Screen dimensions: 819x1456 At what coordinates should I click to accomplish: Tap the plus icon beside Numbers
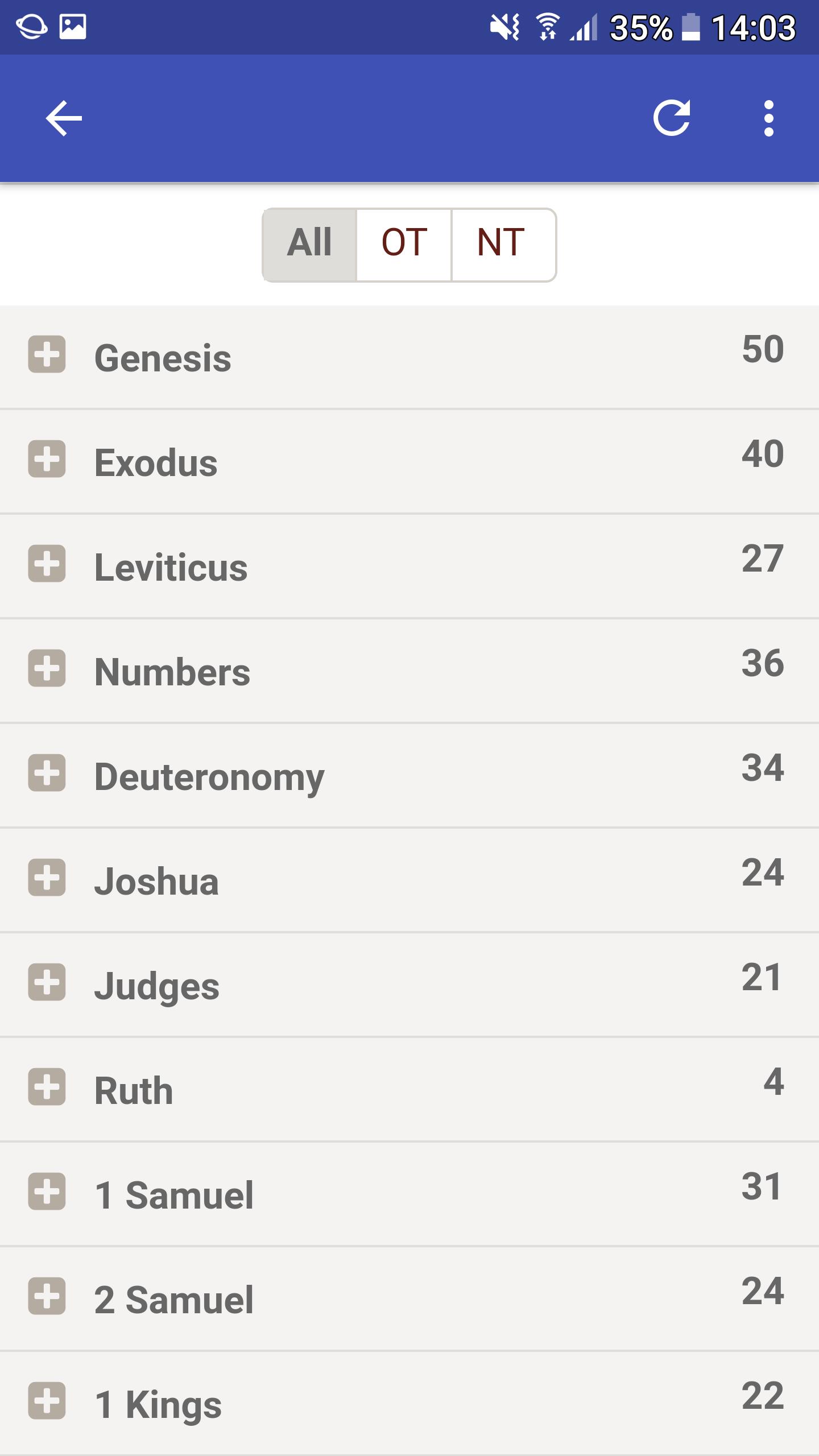click(47, 668)
